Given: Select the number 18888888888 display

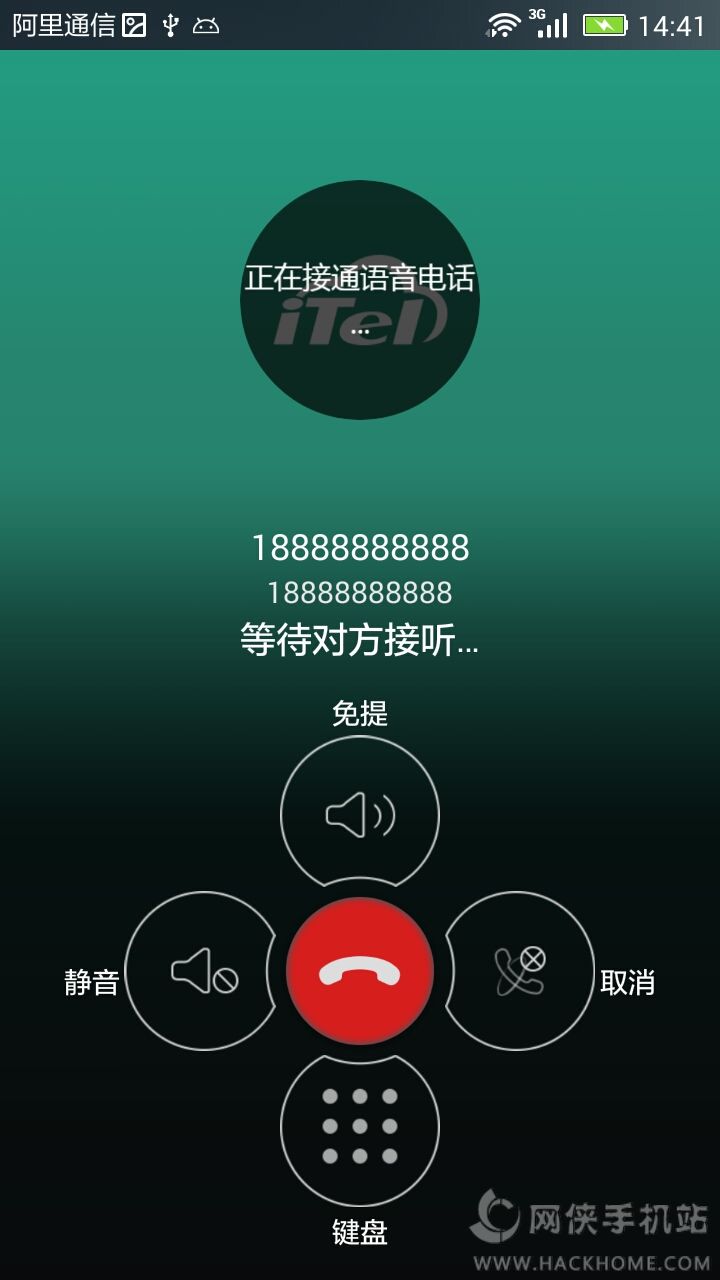Looking at the screenshot, I should tap(360, 549).
